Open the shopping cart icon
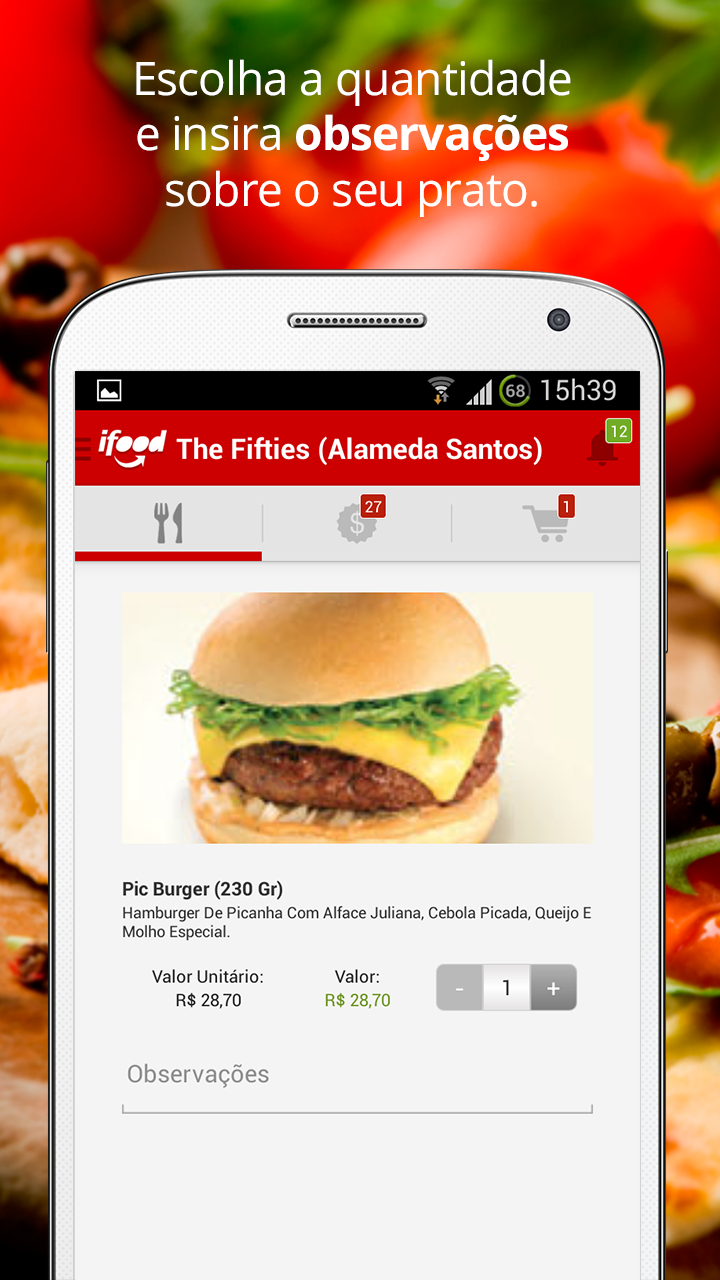Screen dimensions: 720x1280 point(548,523)
